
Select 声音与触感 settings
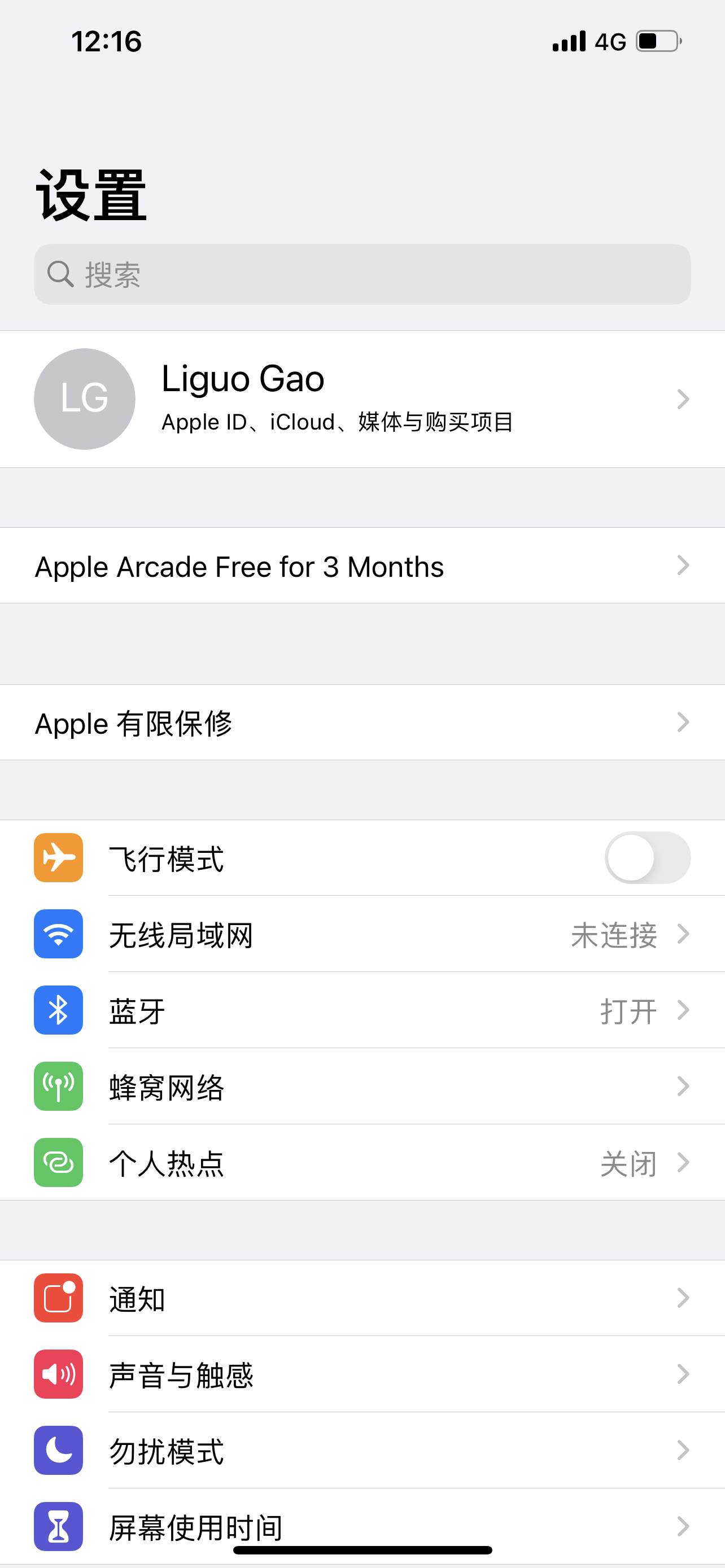(x=362, y=1374)
